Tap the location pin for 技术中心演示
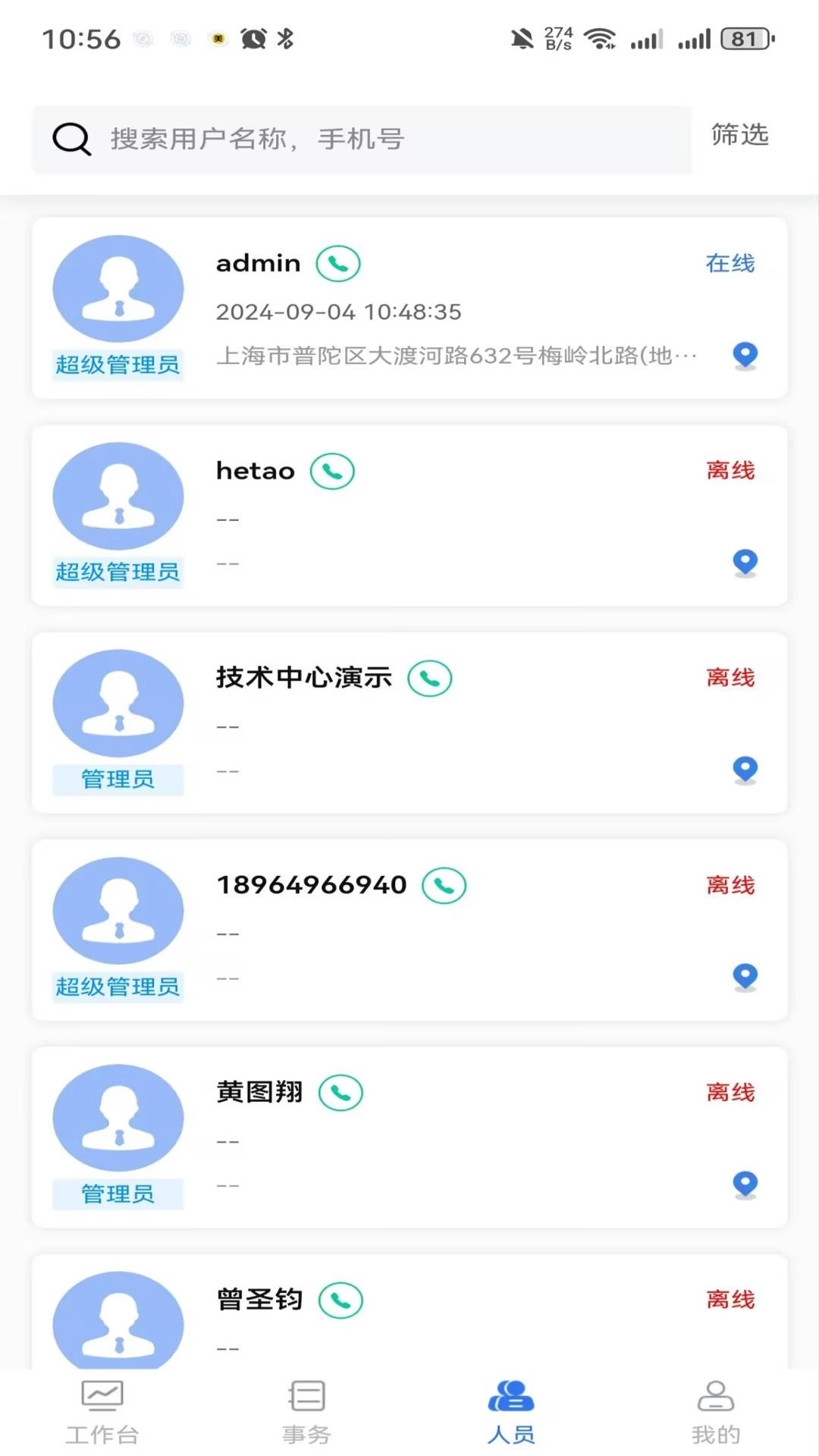Image resolution: width=819 pixels, height=1456 pixels. click(745, 769)
